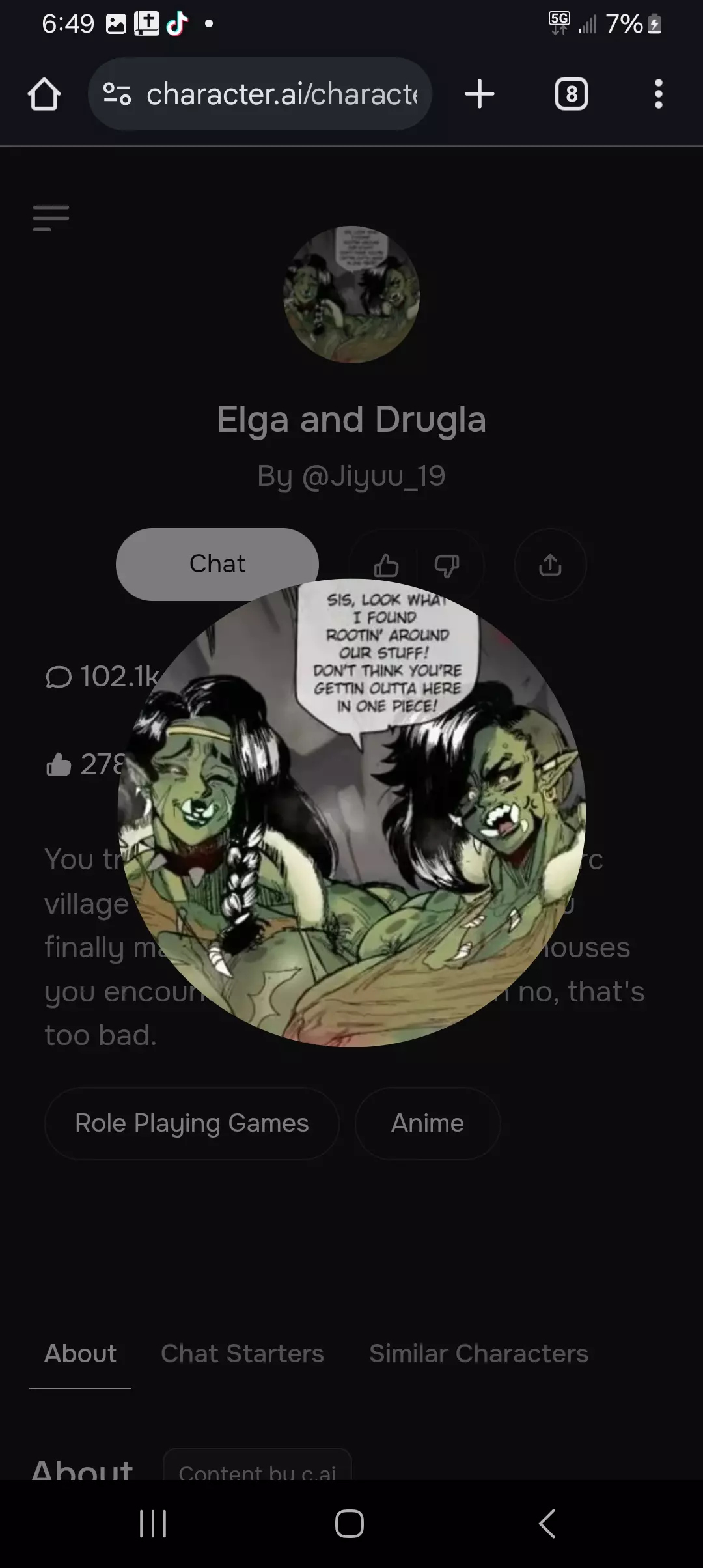Open the side drawer menu

tap(51, 218)
